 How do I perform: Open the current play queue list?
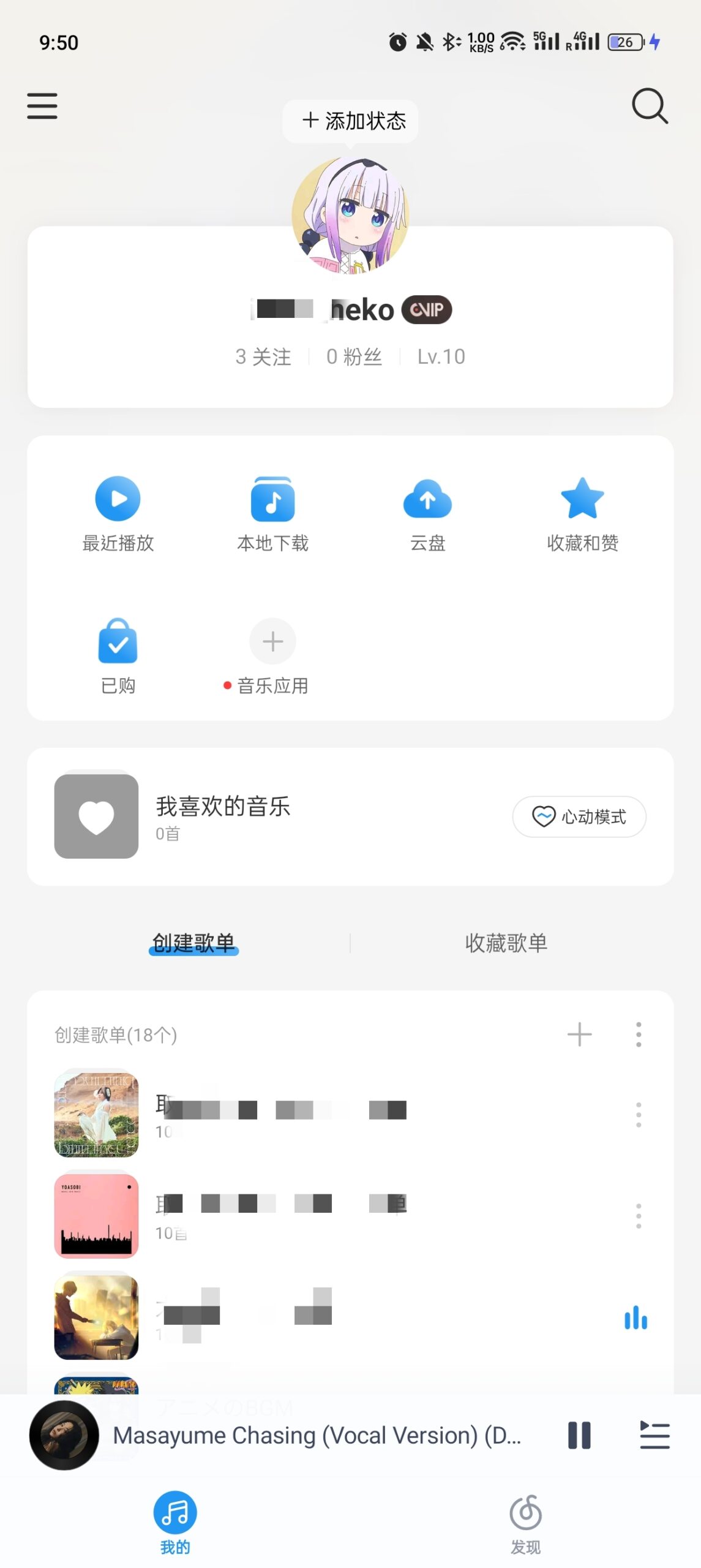click(x=654, y=1435)
